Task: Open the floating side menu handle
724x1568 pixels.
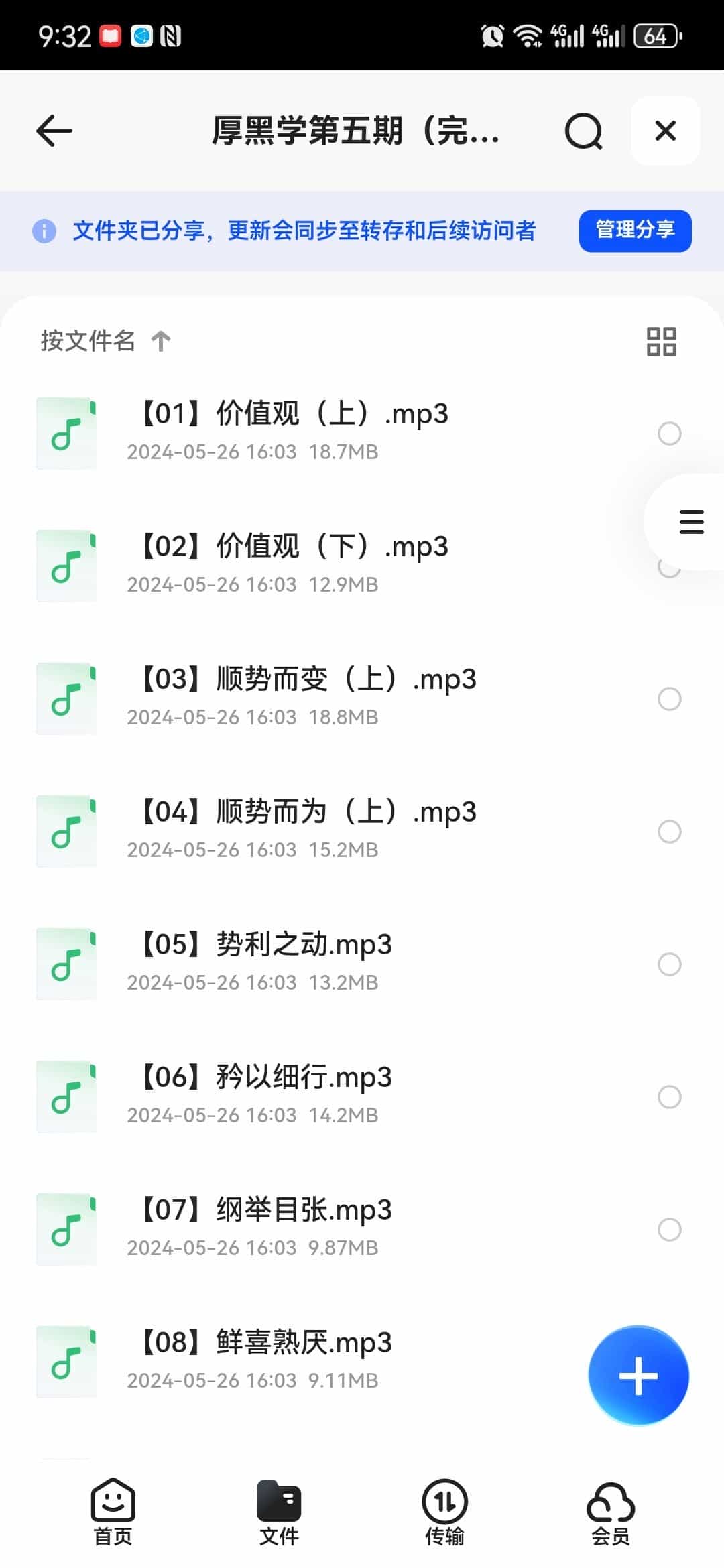Action: pos(691,522)
